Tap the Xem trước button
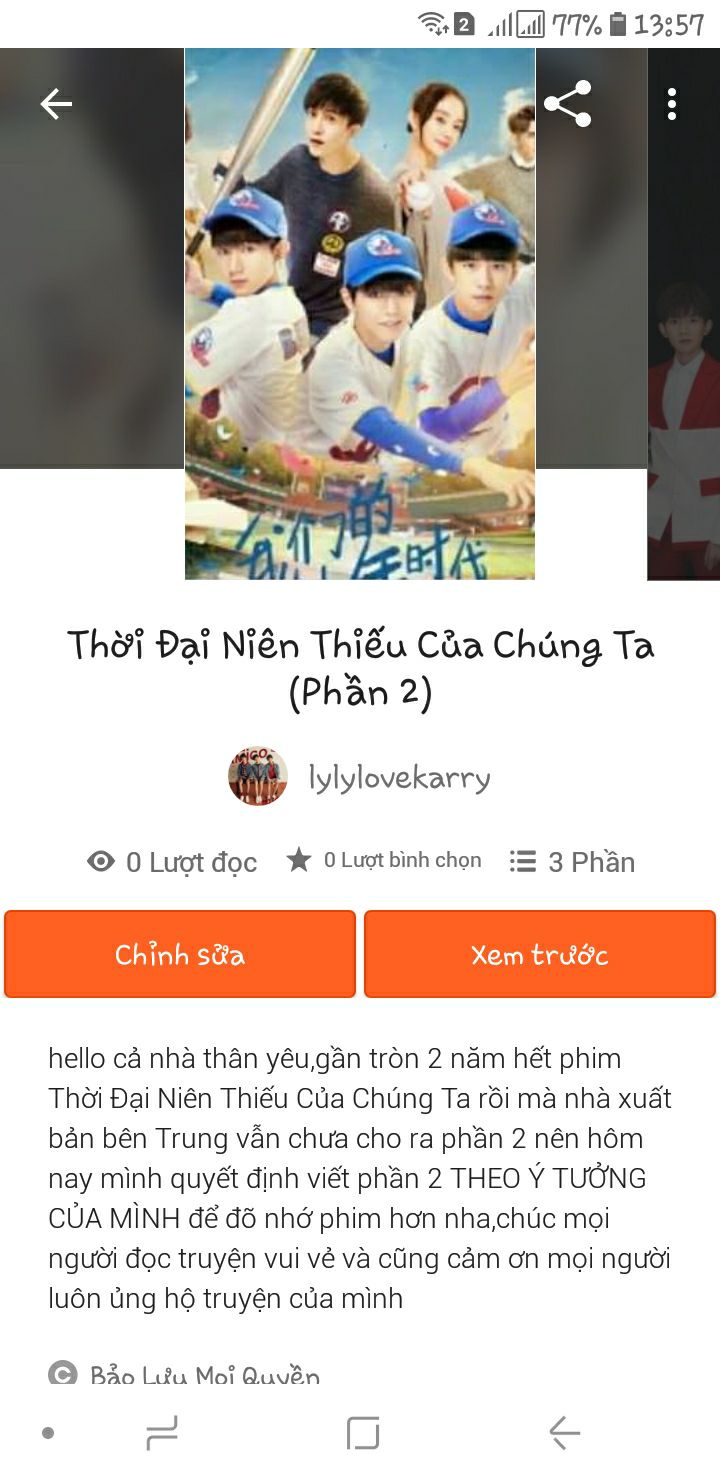This screenshot has width=720, height=1480. pos(540,954)
